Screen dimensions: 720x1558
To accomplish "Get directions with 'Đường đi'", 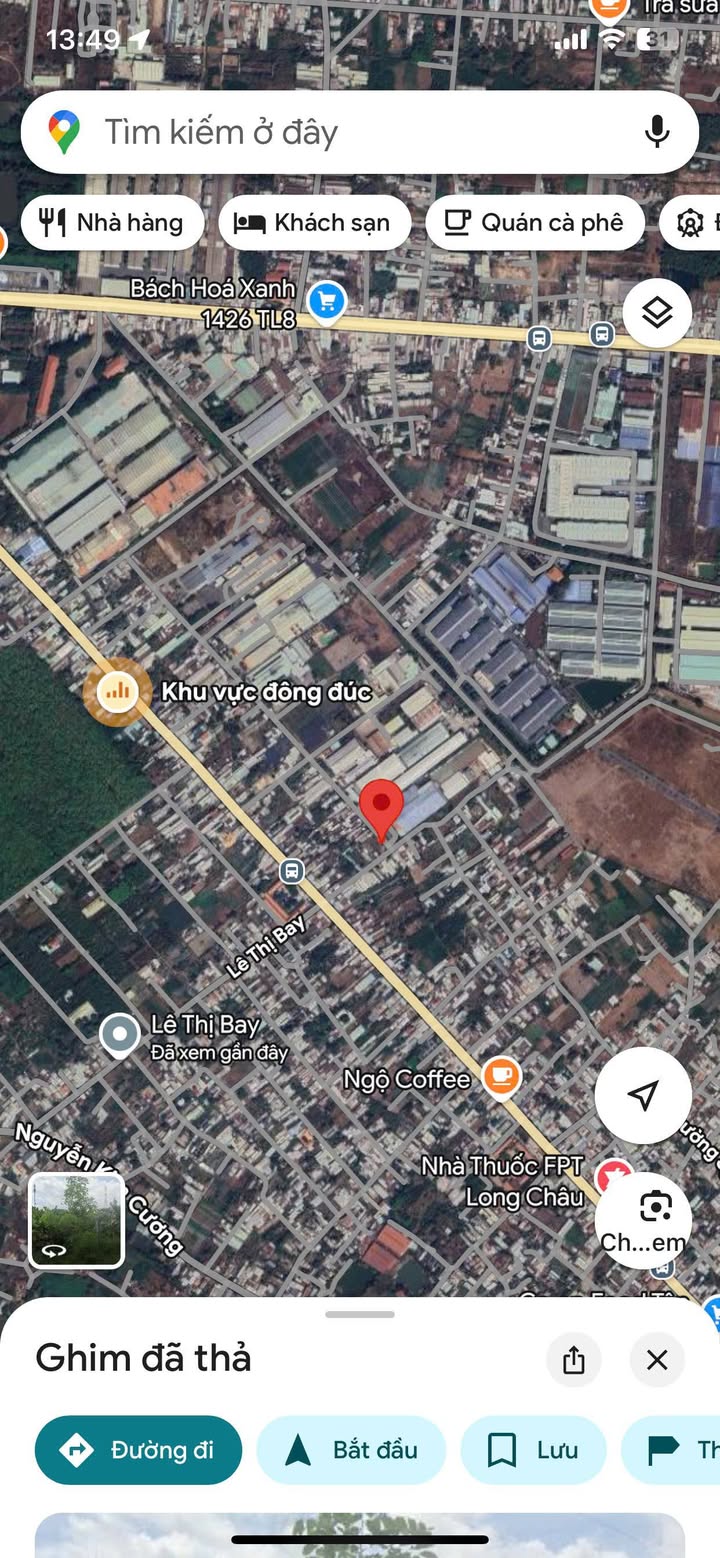I will point(138,1450).
